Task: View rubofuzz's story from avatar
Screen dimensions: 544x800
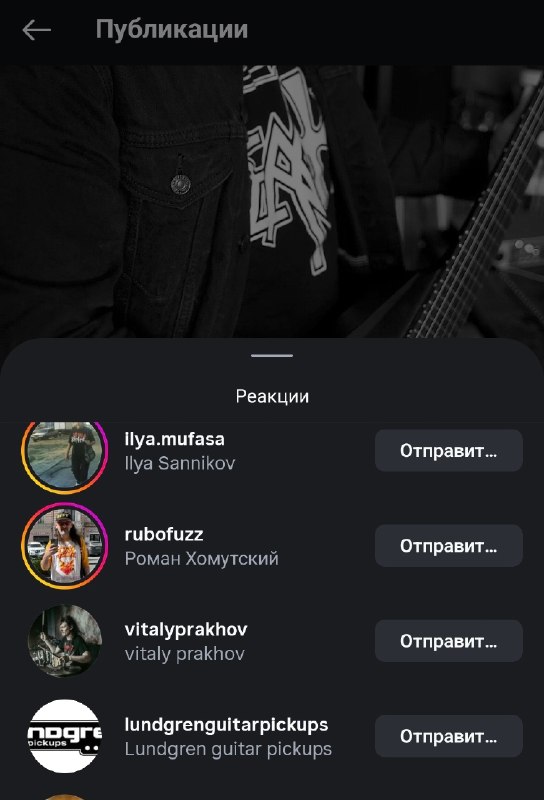Action: coord(64,546)
